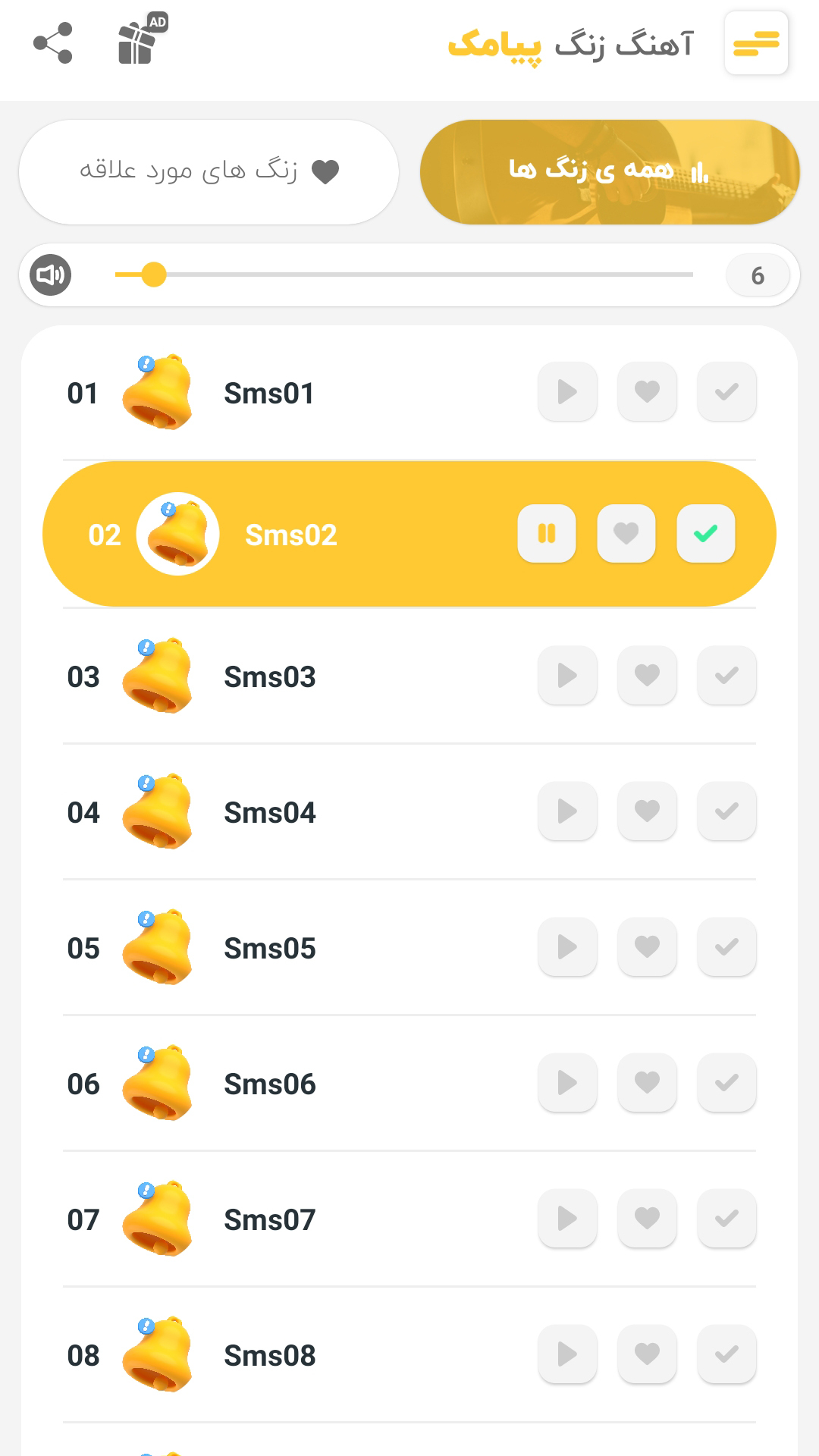The width and height of the screenshot is (819, 1456).
Task: Select Sms05 with its checkmark button
Action: [x=726, y=947]
